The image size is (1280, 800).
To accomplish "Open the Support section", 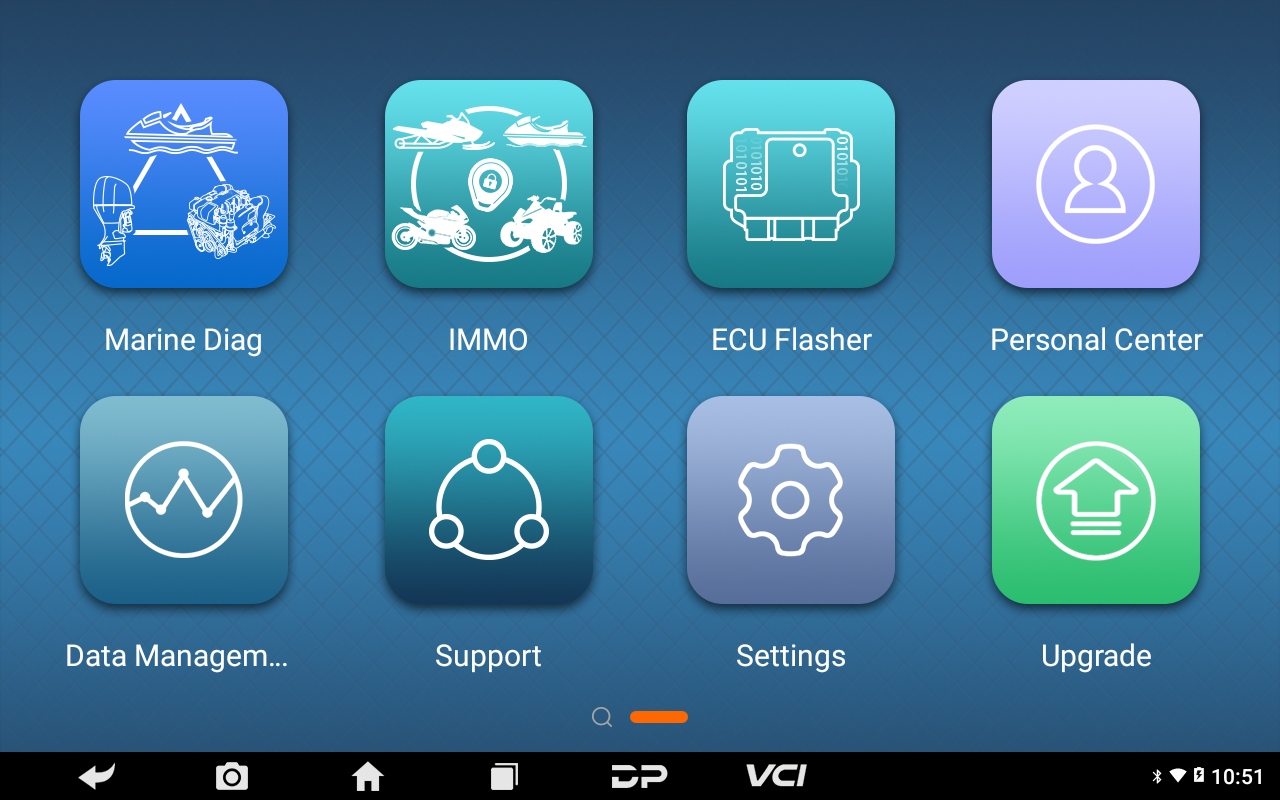I will (488, 500).
